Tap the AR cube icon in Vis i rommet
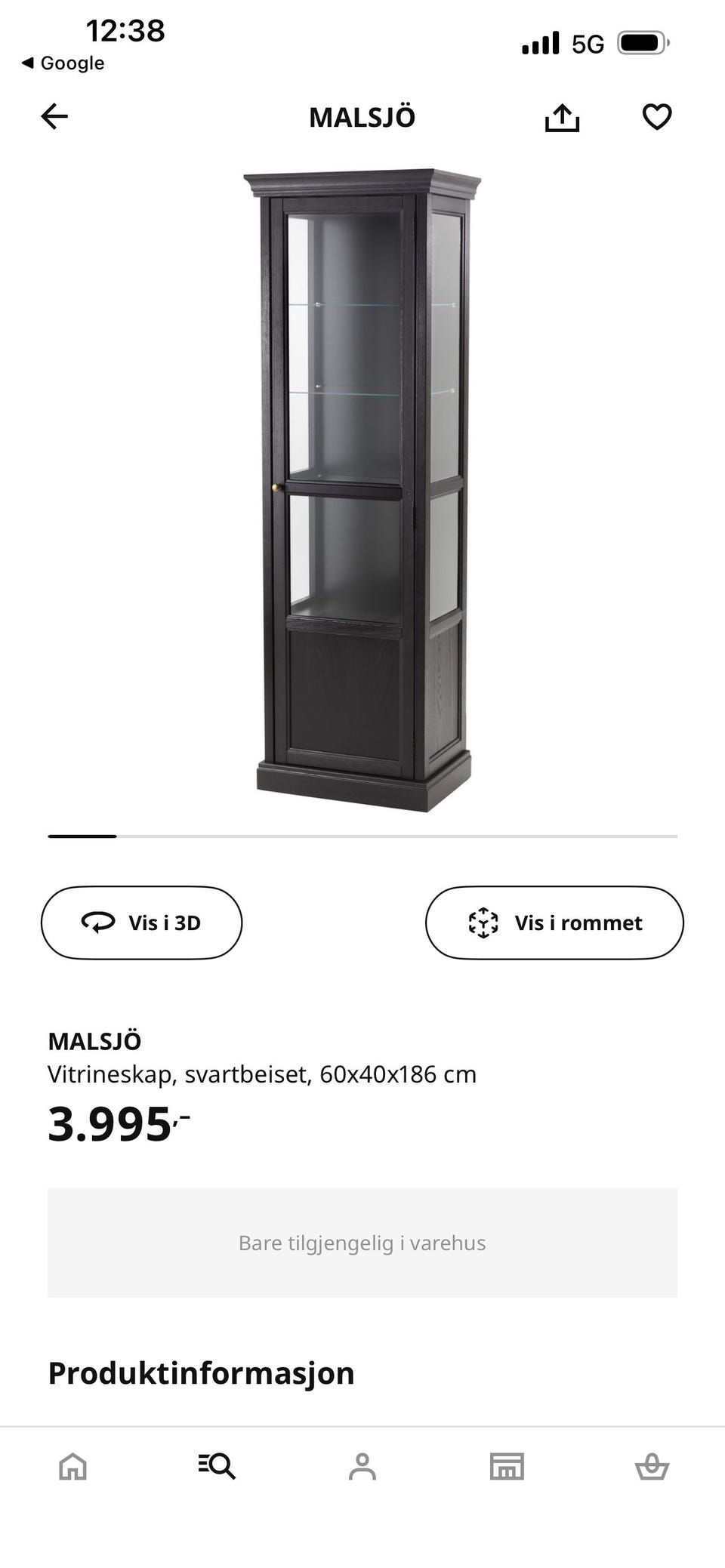 481,922
